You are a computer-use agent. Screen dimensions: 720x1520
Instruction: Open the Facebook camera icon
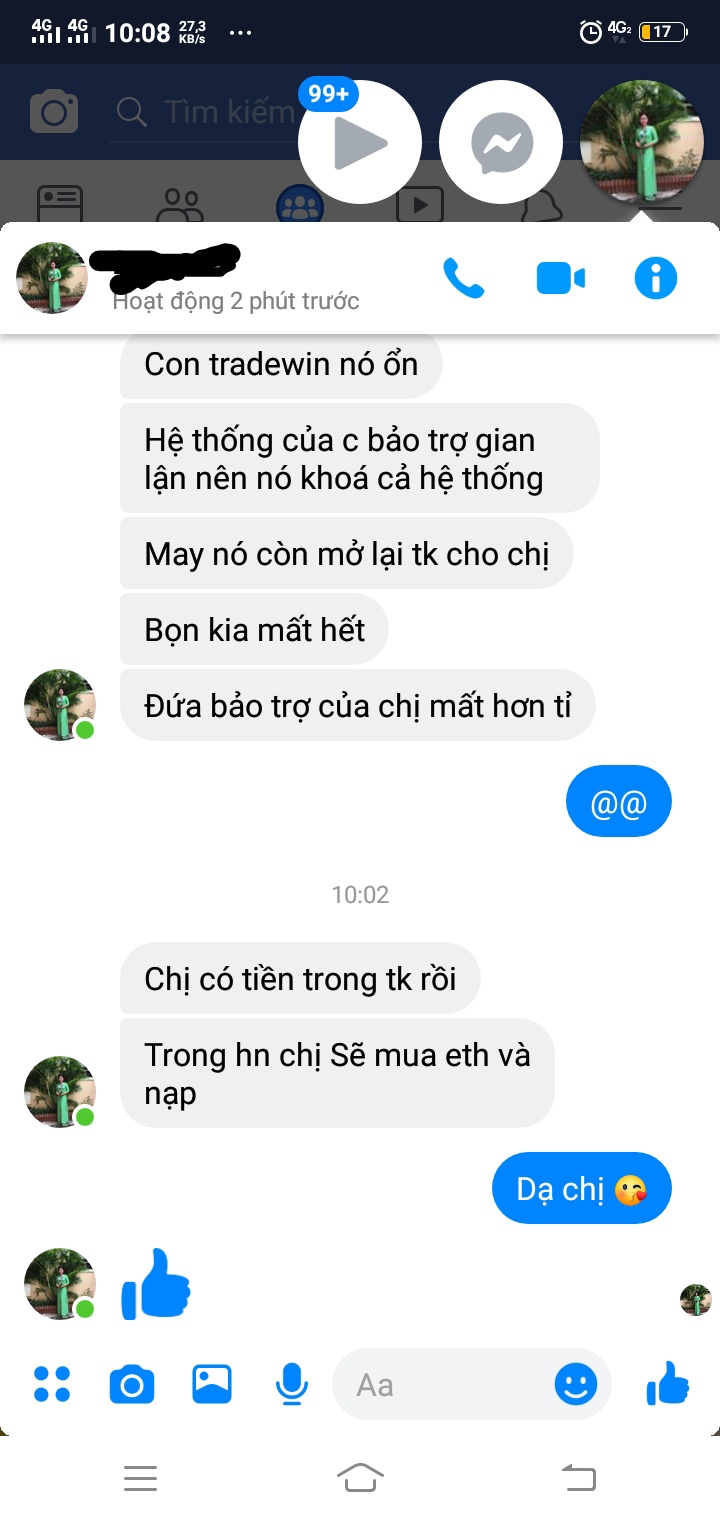pos(54,112)
